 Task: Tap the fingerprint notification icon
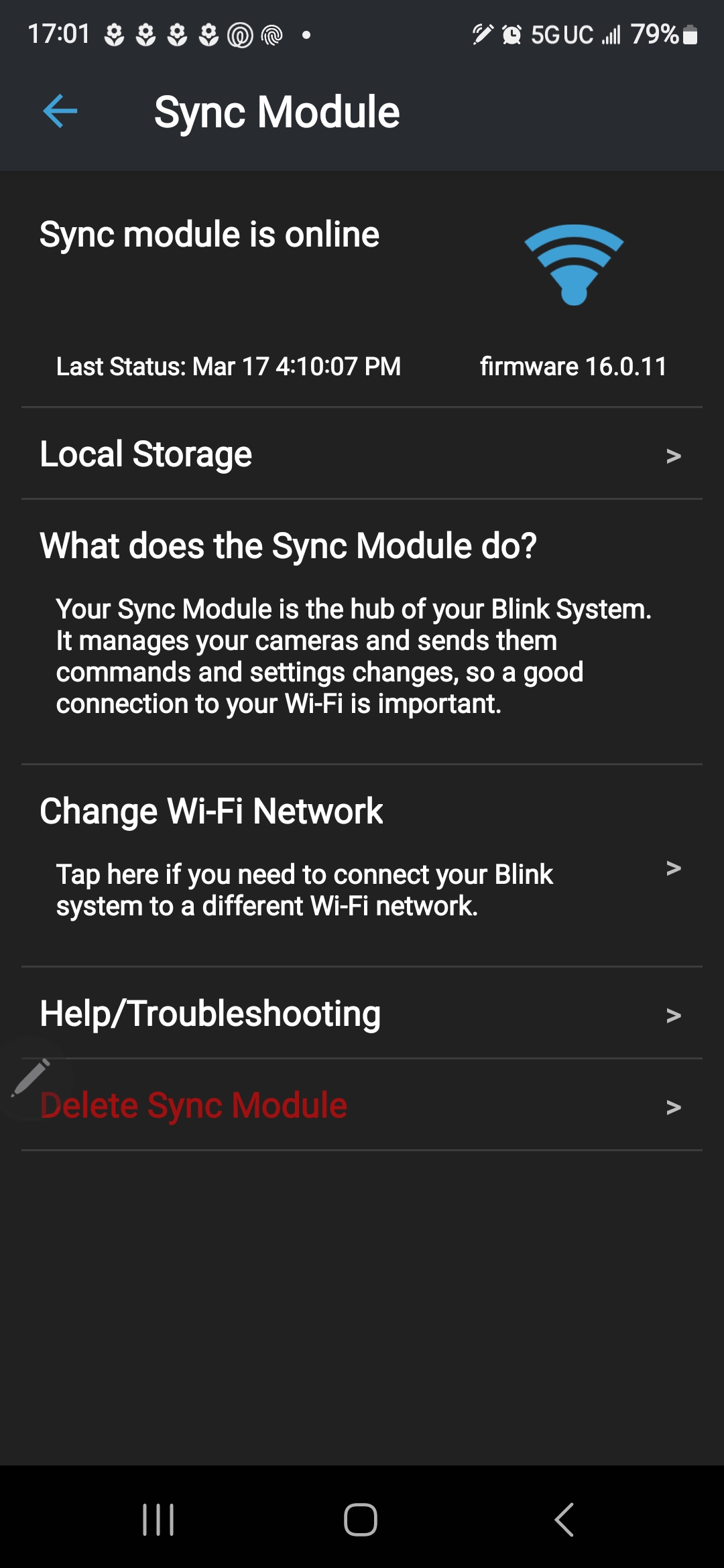(271, 34)
